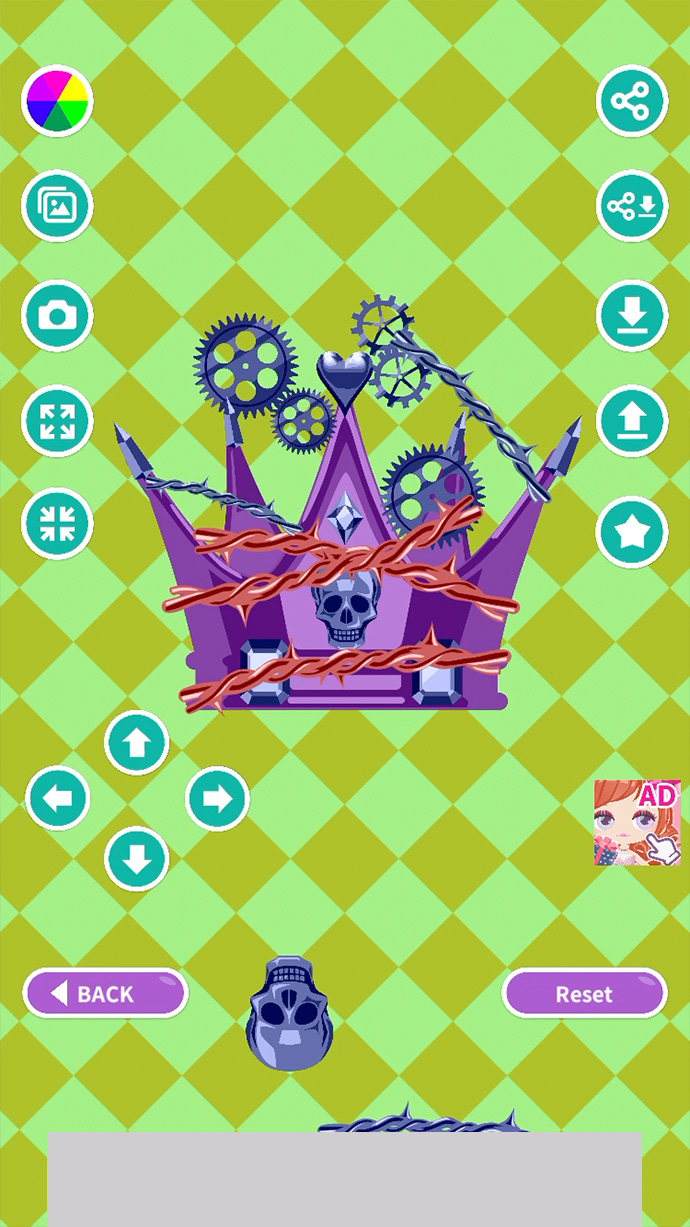690x1227 pixels.
Task: Go back with the BACK button
Action: tap(105, 993)
